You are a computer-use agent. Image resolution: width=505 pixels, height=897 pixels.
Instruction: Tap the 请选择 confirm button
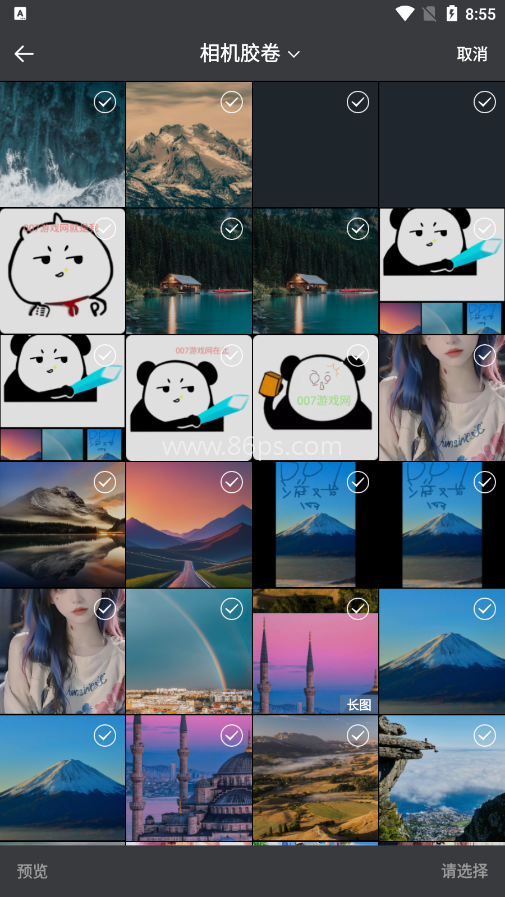[x=464, y=871]
